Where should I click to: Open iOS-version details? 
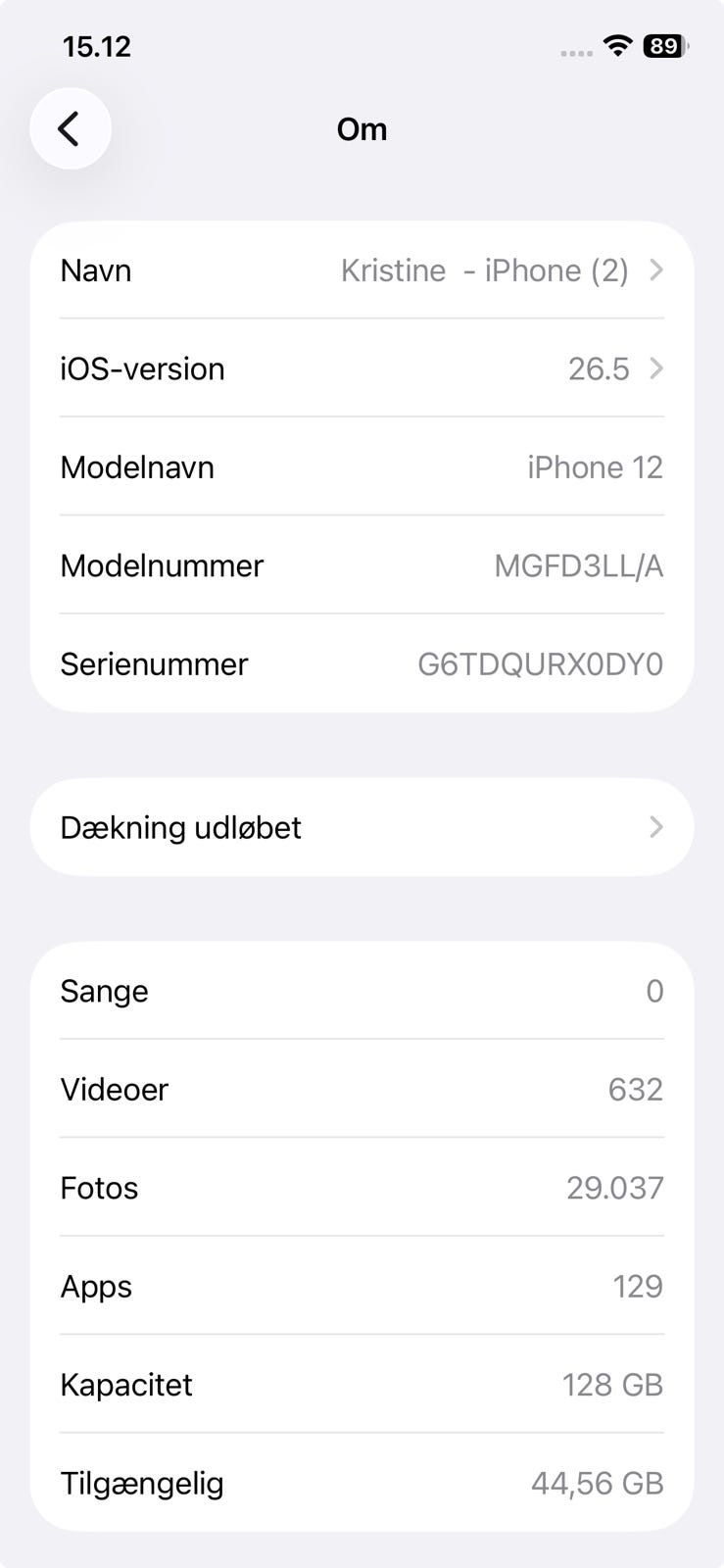362,368
